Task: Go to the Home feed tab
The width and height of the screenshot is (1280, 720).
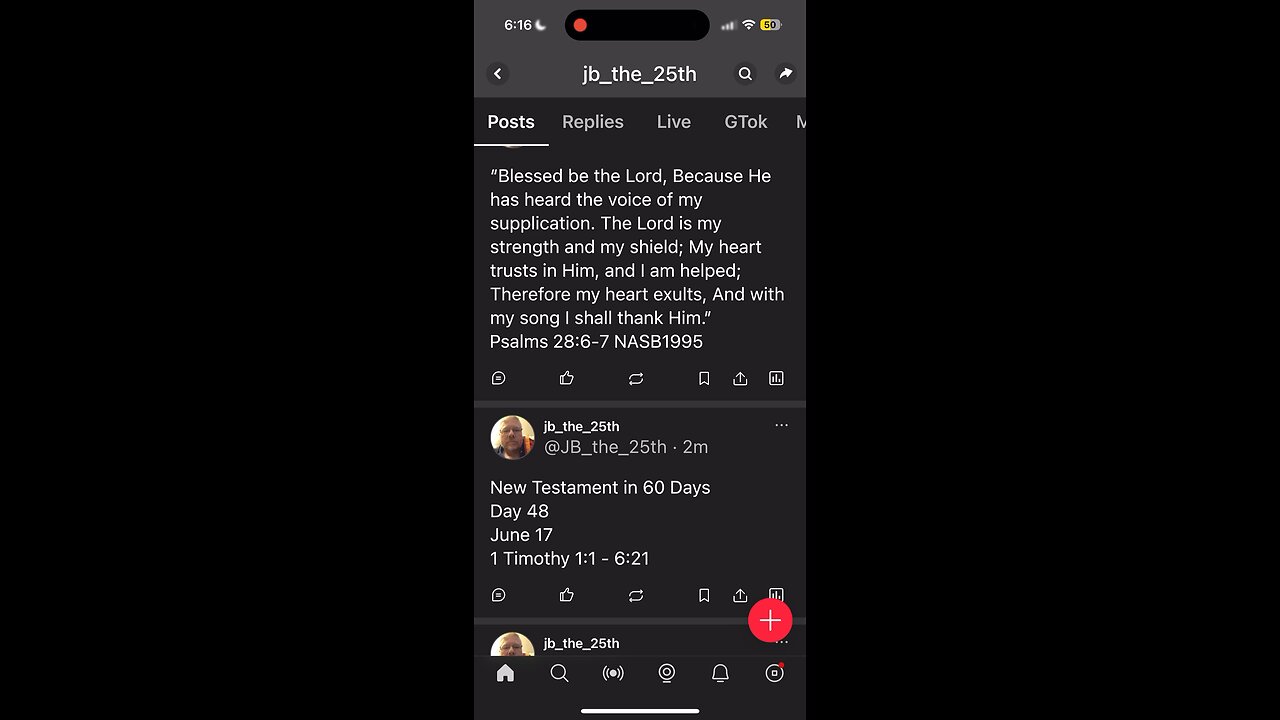Action: 506,673
